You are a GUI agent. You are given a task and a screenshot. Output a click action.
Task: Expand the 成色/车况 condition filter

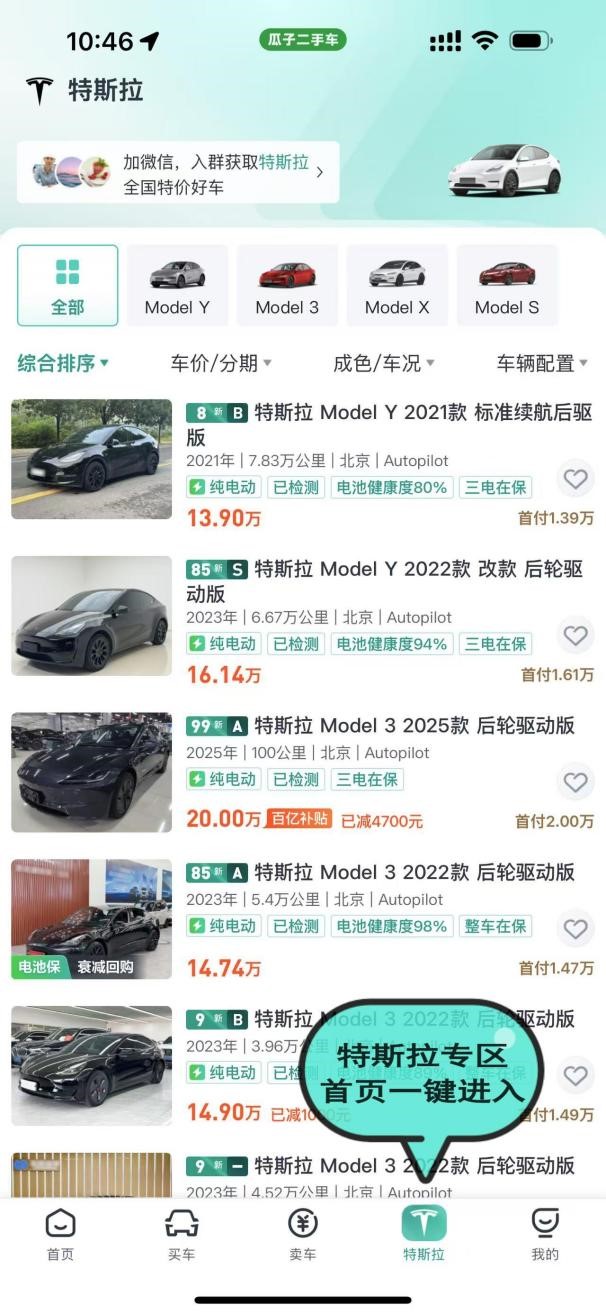click(x=384, y=363)
